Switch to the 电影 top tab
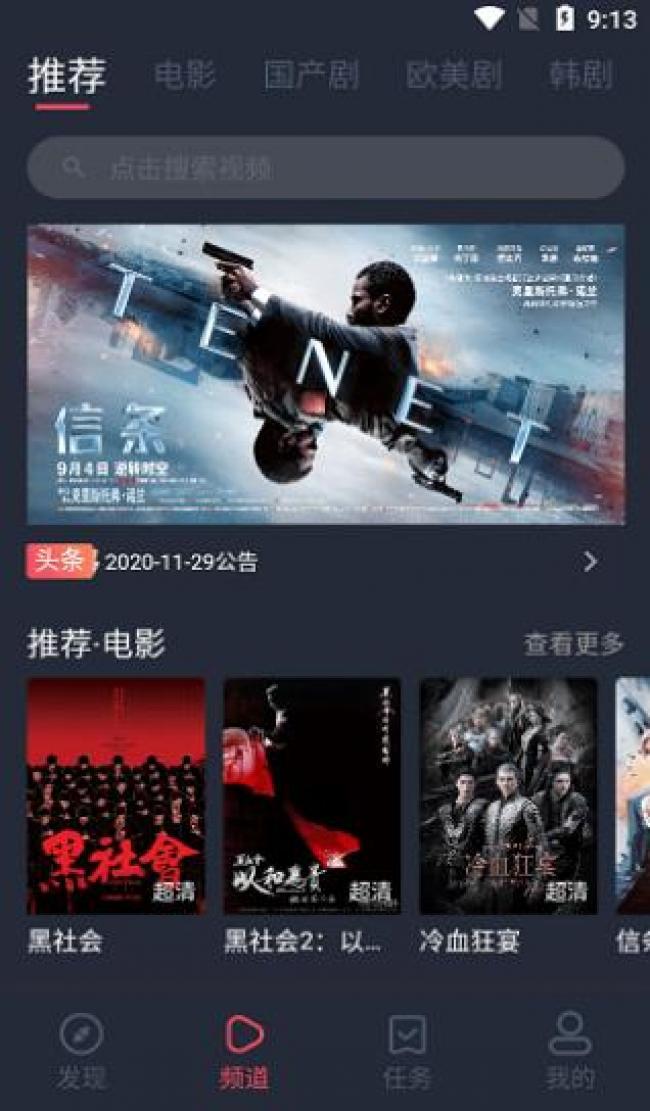The width and height of the screenshot is (650, 1111). [x=185, y=75]
